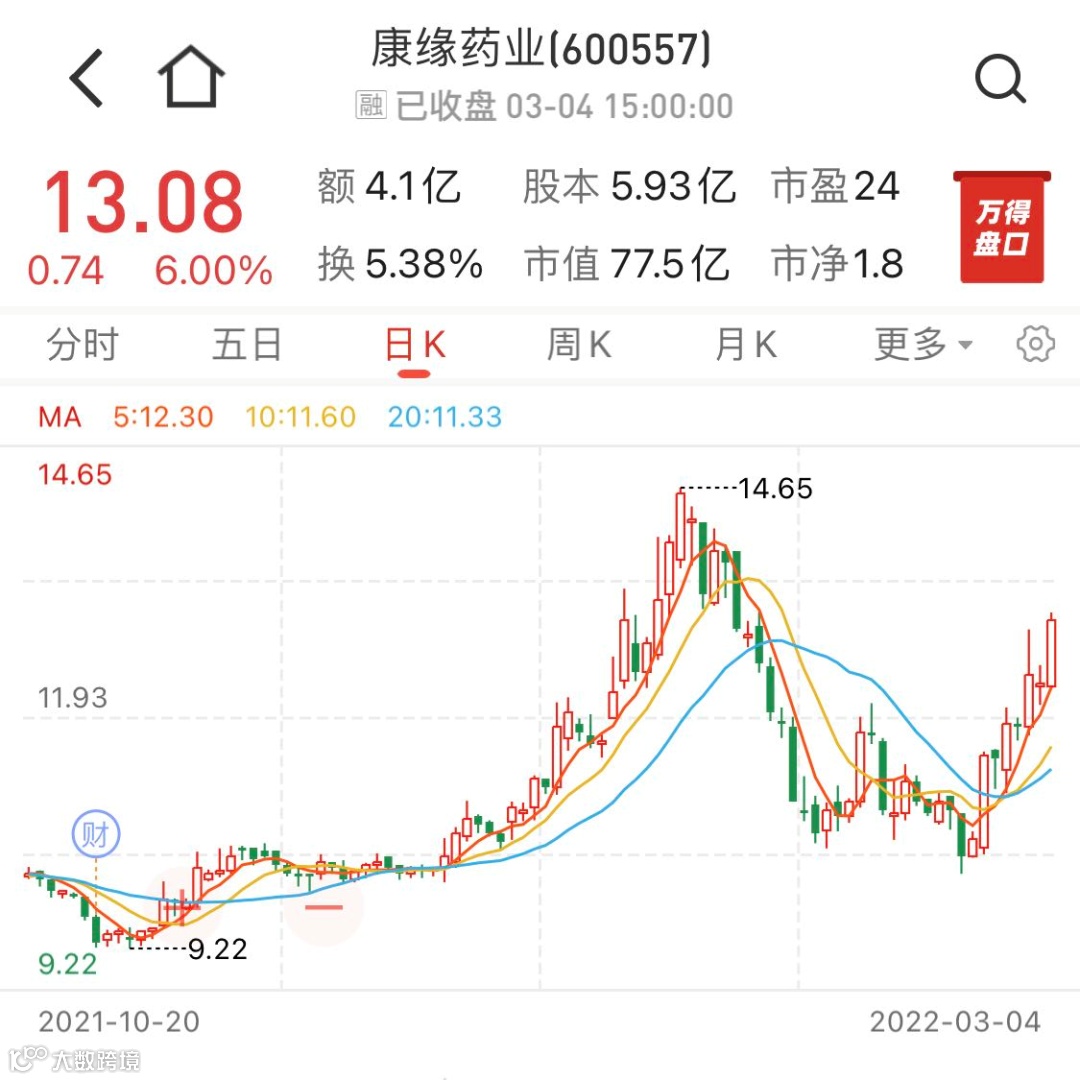Select the 日K tab
The width and height of the screenshot is (1080, 1080).
tap(415, 345)
